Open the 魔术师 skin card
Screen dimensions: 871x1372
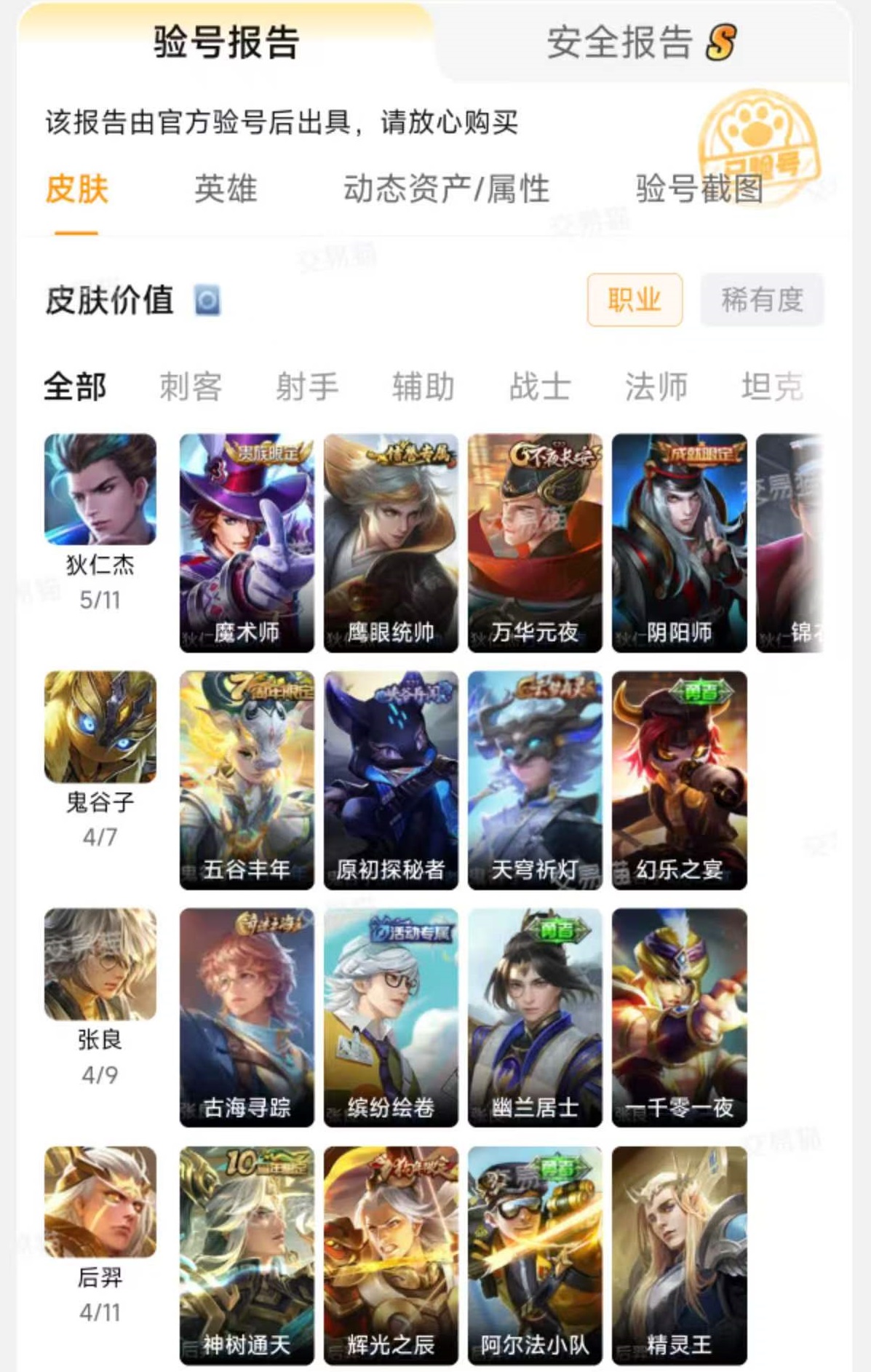coord(247,543)
